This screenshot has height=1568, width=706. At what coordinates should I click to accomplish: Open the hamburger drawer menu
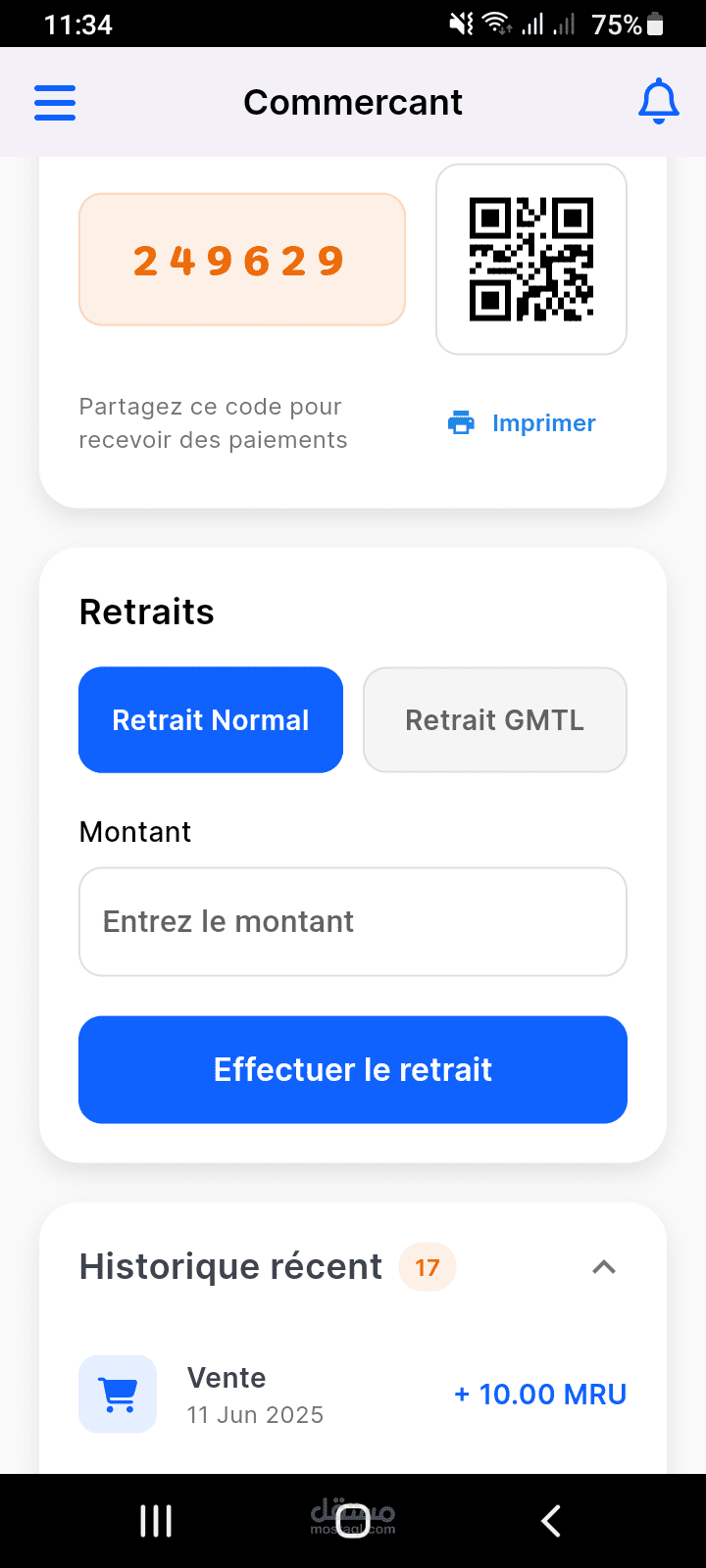pyautogui.click(x=55, y=103)
